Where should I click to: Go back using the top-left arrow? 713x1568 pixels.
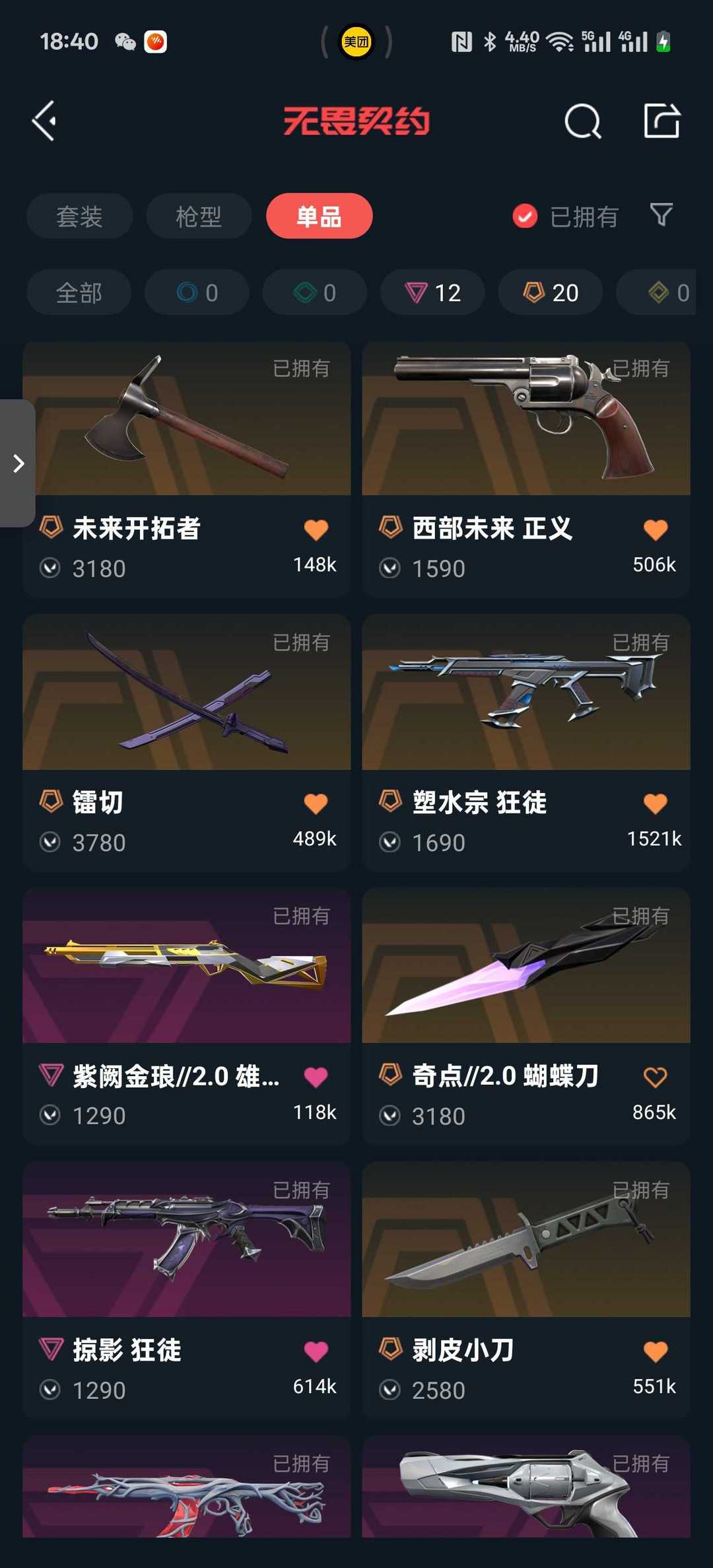pyautogui.click(x=44, y=121)
